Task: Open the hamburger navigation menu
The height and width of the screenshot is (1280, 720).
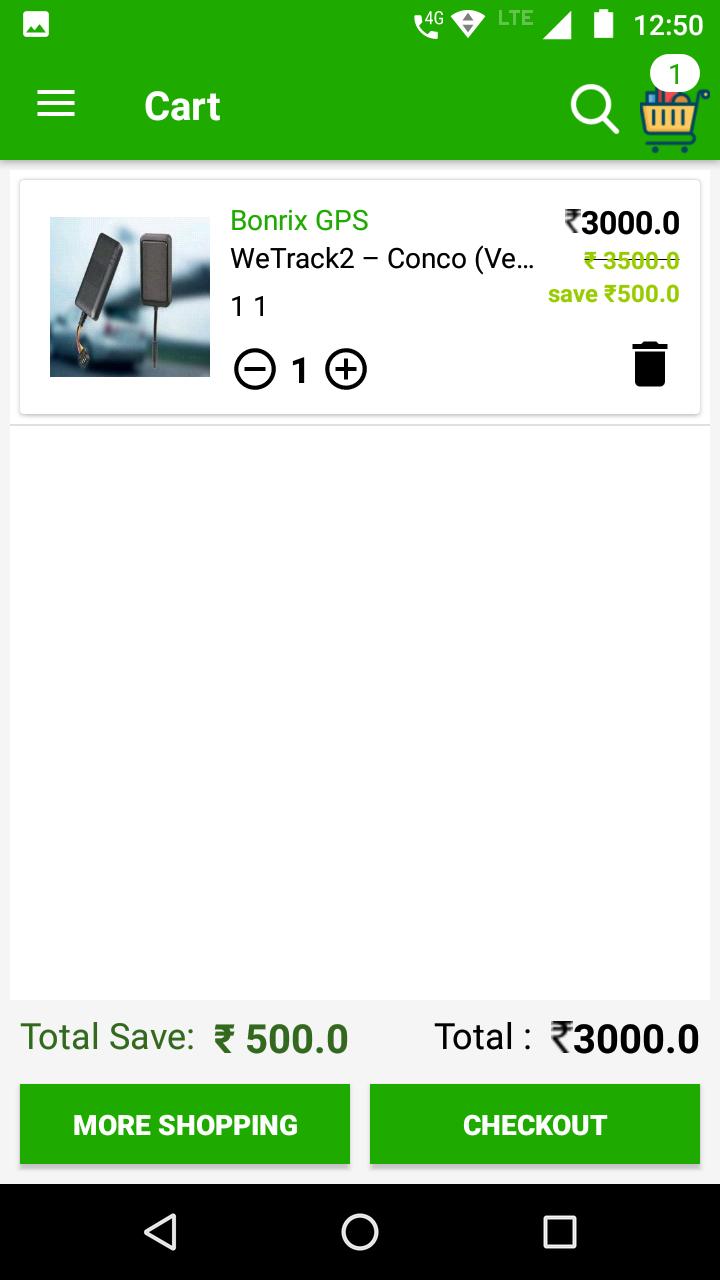Action: (x=56, y=104)
